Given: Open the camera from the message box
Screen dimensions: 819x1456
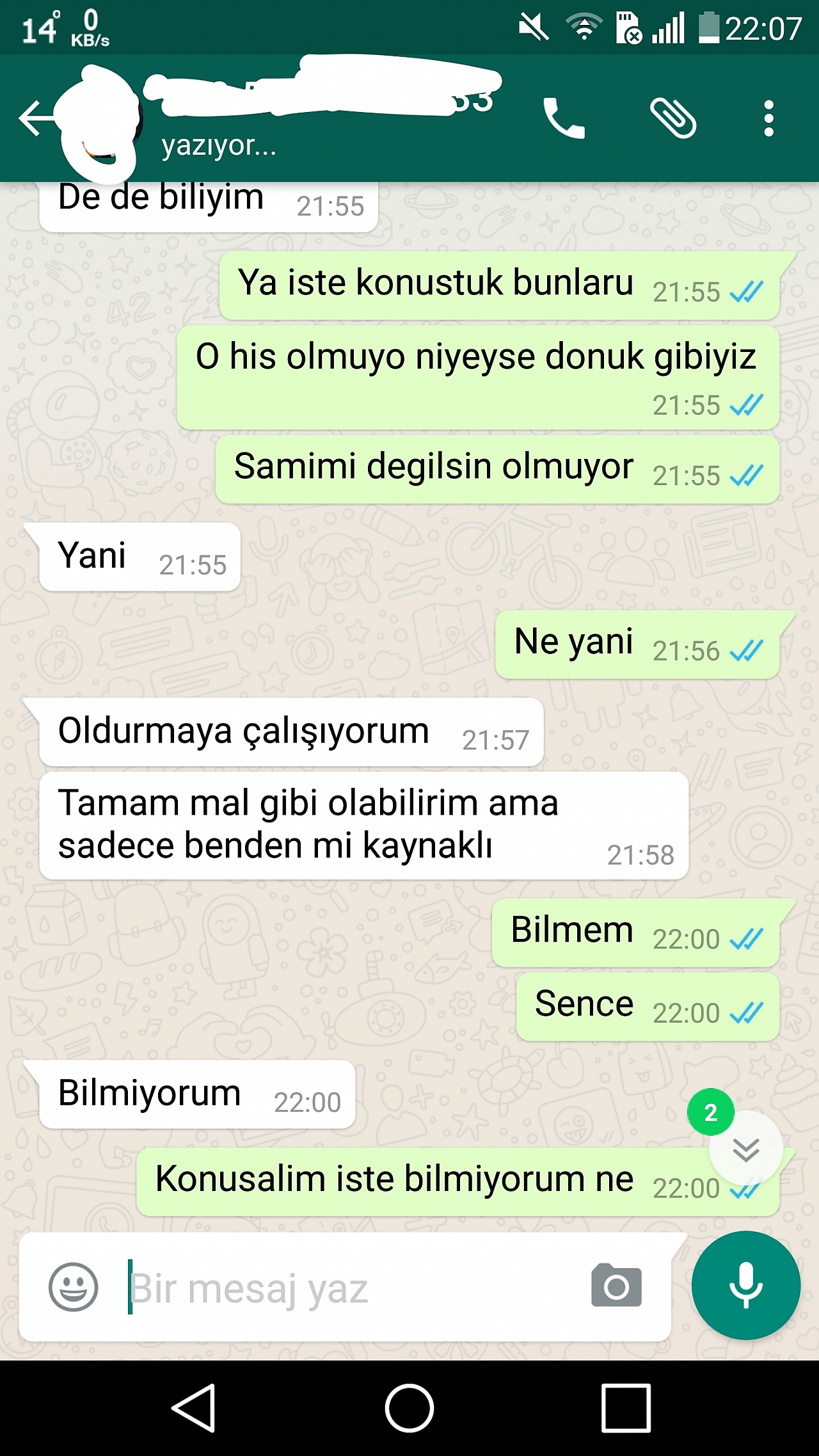Looking at the screenshot, I should [x=616, y=1286].
